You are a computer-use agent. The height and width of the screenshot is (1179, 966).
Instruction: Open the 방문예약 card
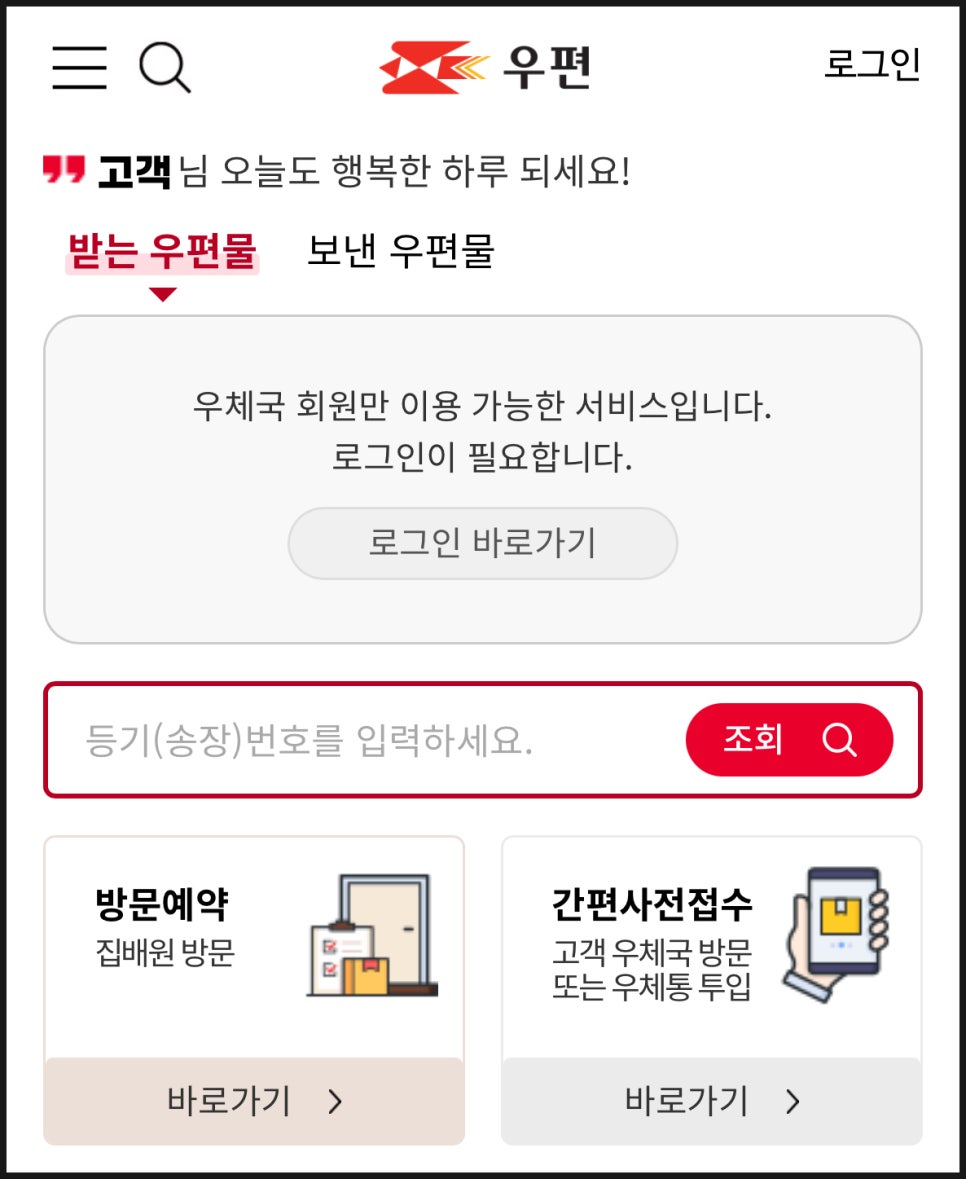tap(254, 946)
